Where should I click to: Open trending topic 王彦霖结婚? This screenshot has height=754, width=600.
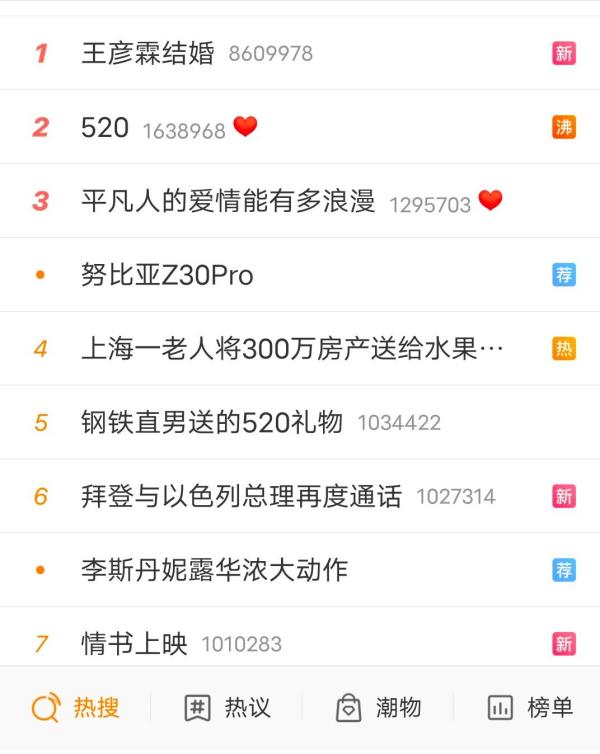click(x=148, y=53)
